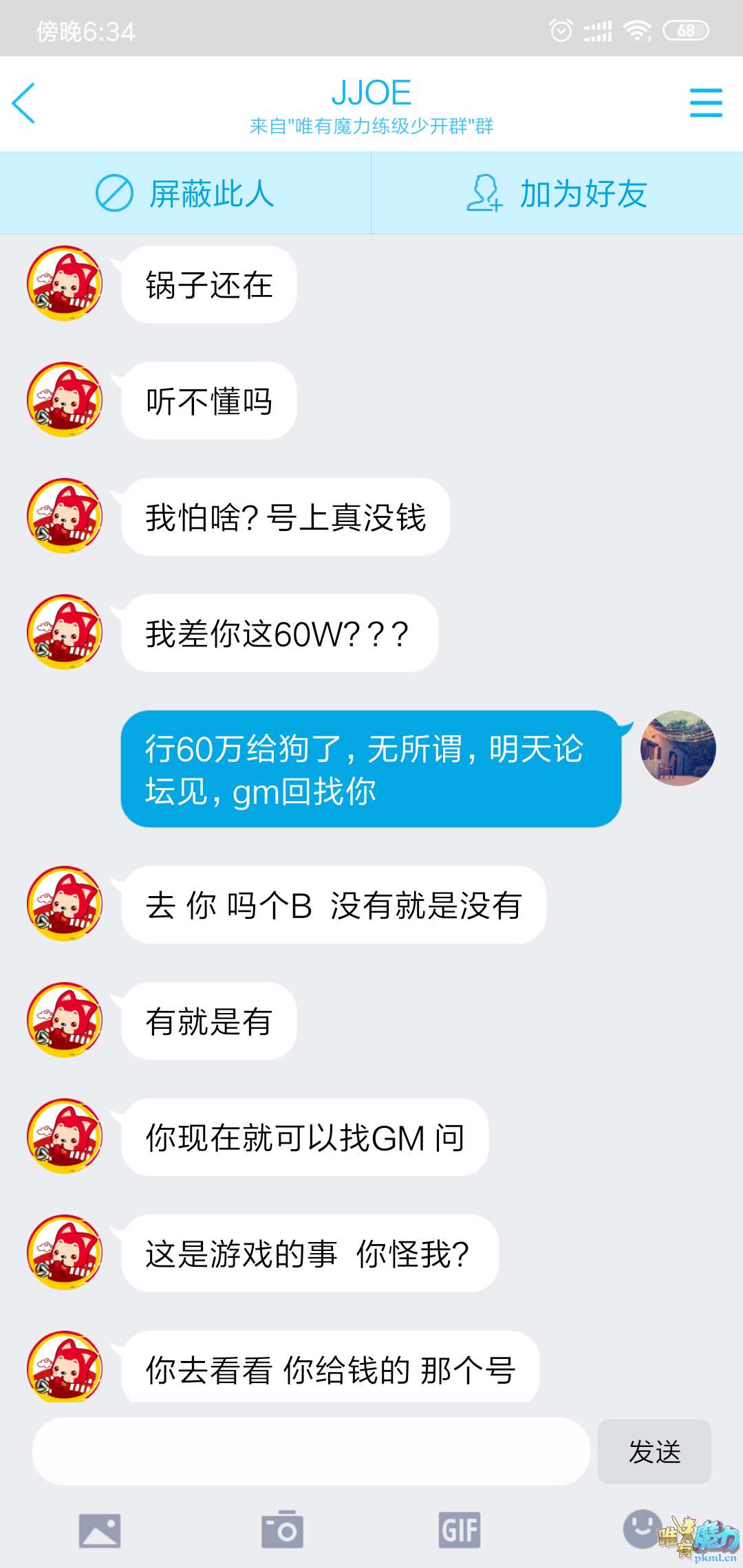Tap 屏蔽此人 to block this person
Viewport: 743px width, 1568px height.
click(185, 193)
